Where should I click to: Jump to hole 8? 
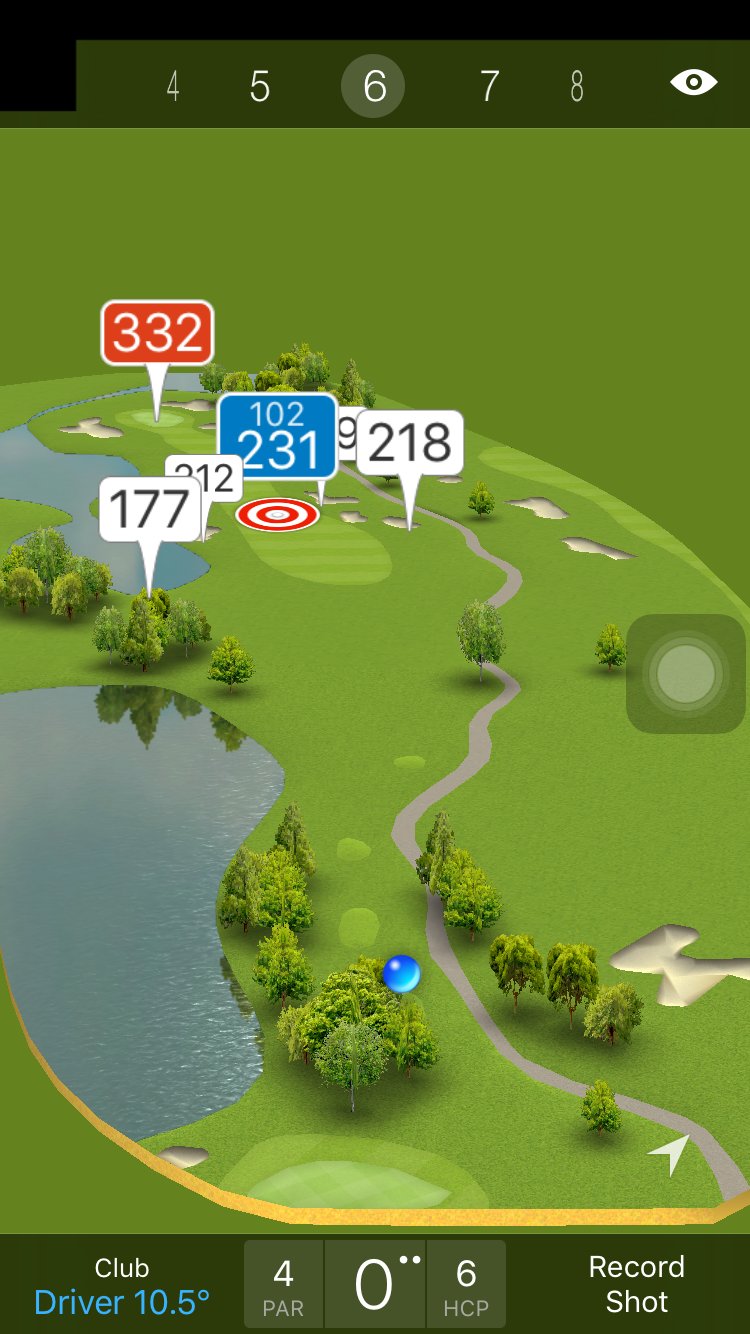click(577, 87)
